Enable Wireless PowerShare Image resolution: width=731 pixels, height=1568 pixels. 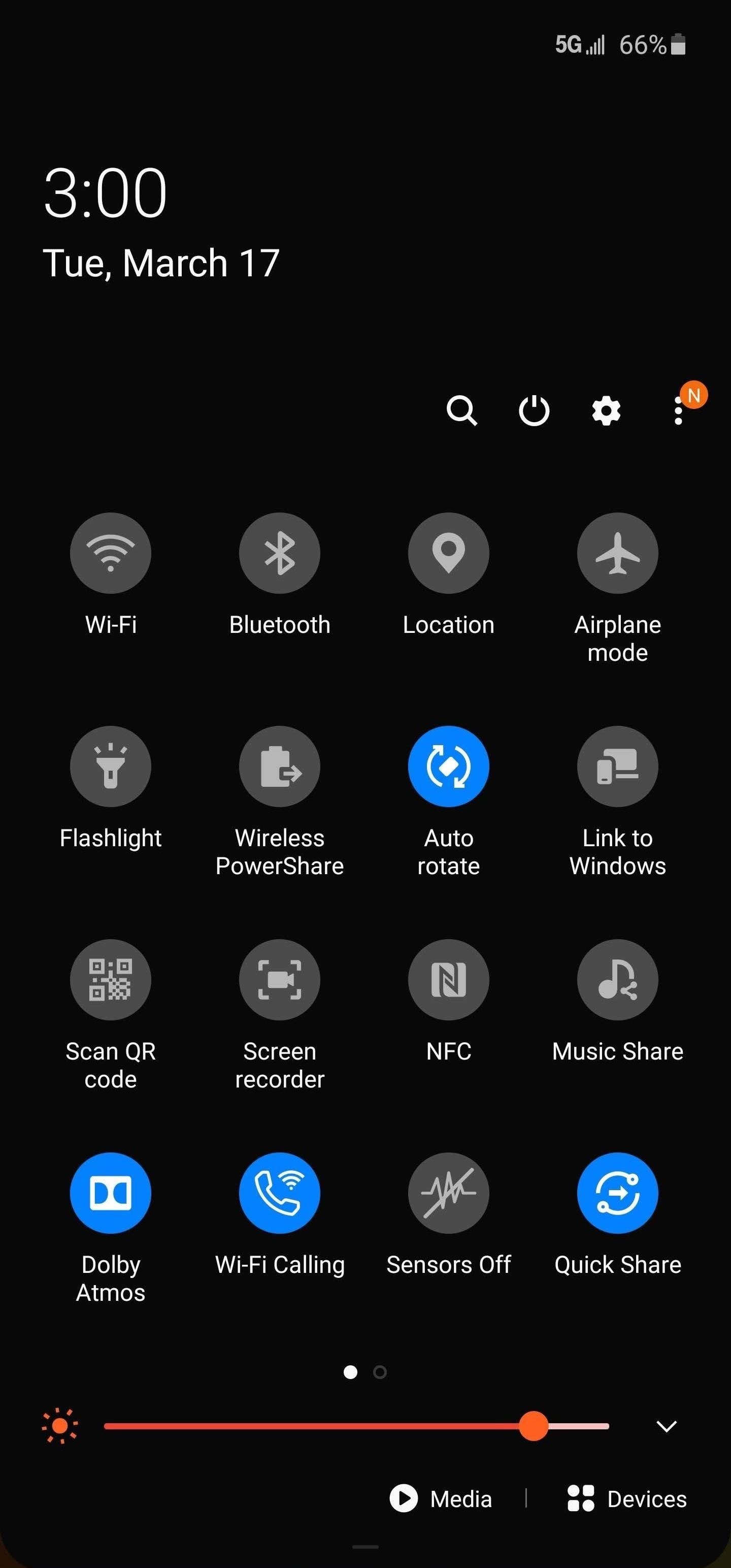click(280, 766)
